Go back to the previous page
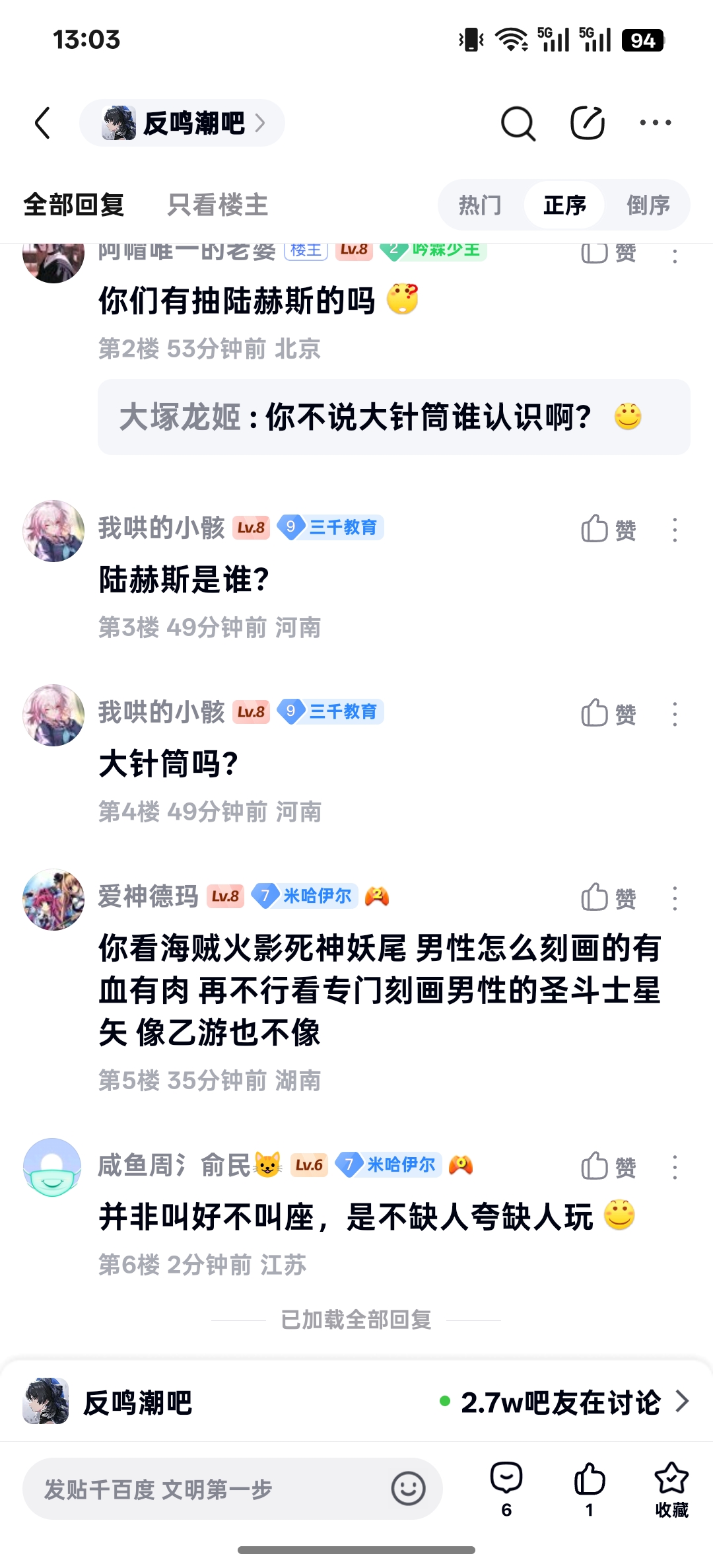 click(x=43, y=123)
